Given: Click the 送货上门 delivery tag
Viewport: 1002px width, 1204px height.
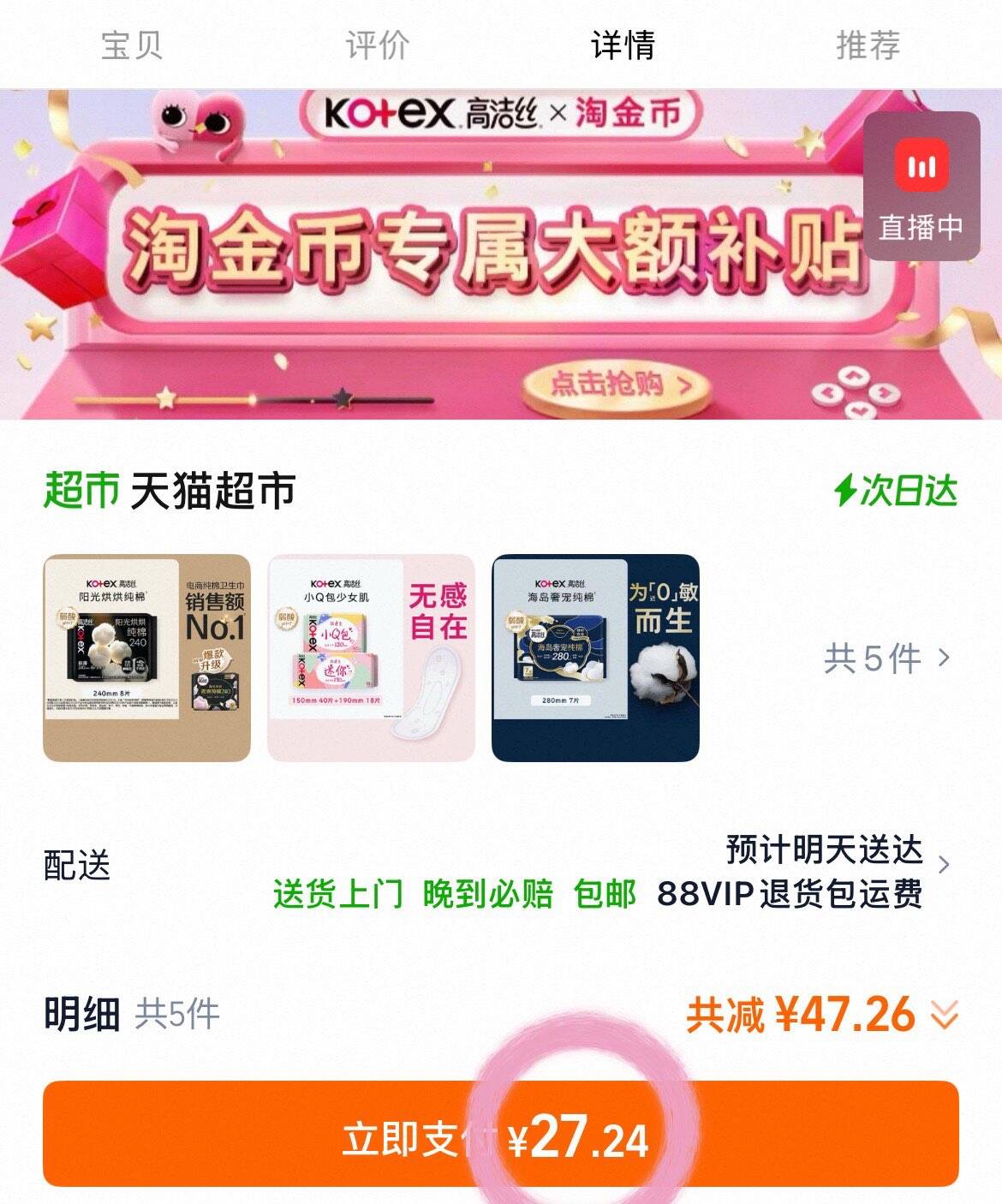Looking at the screenshot, I should click(x=337, y=897).
